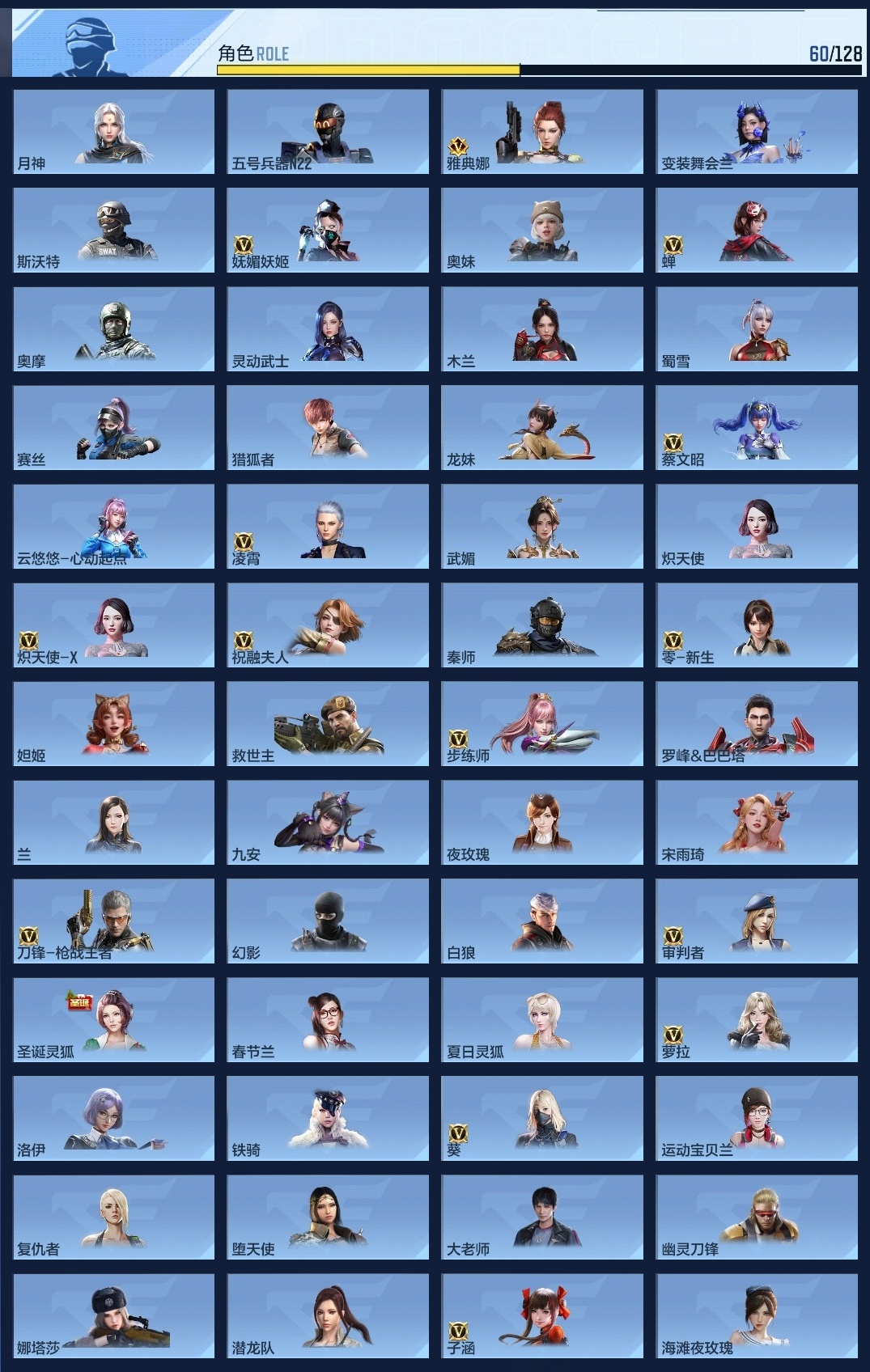
Task: Open the 刀锋-枪战王者 character card
Action: 113,921
